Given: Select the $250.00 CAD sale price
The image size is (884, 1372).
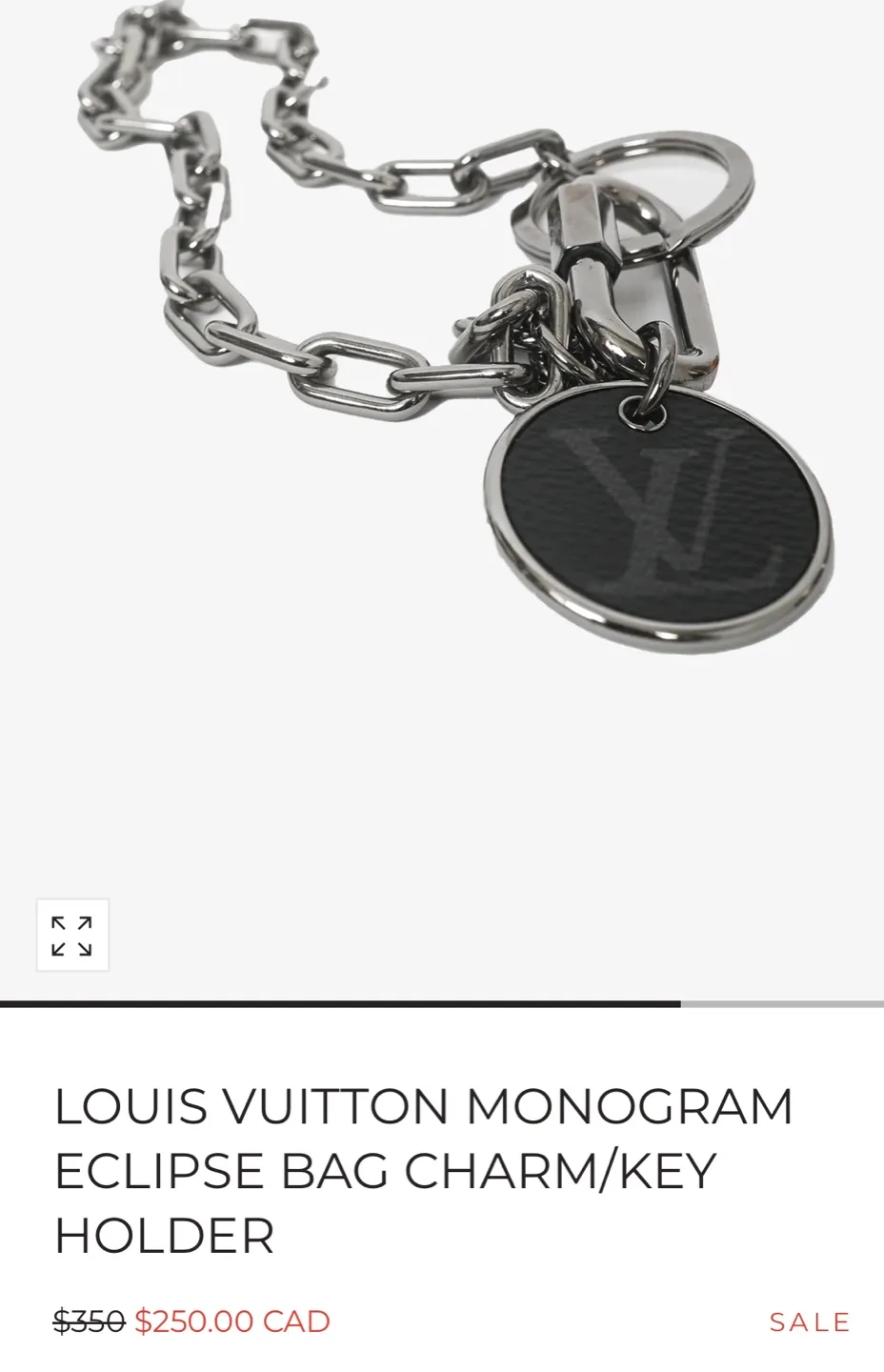Looking at the screenshot, I should [x=232, y=1322].
